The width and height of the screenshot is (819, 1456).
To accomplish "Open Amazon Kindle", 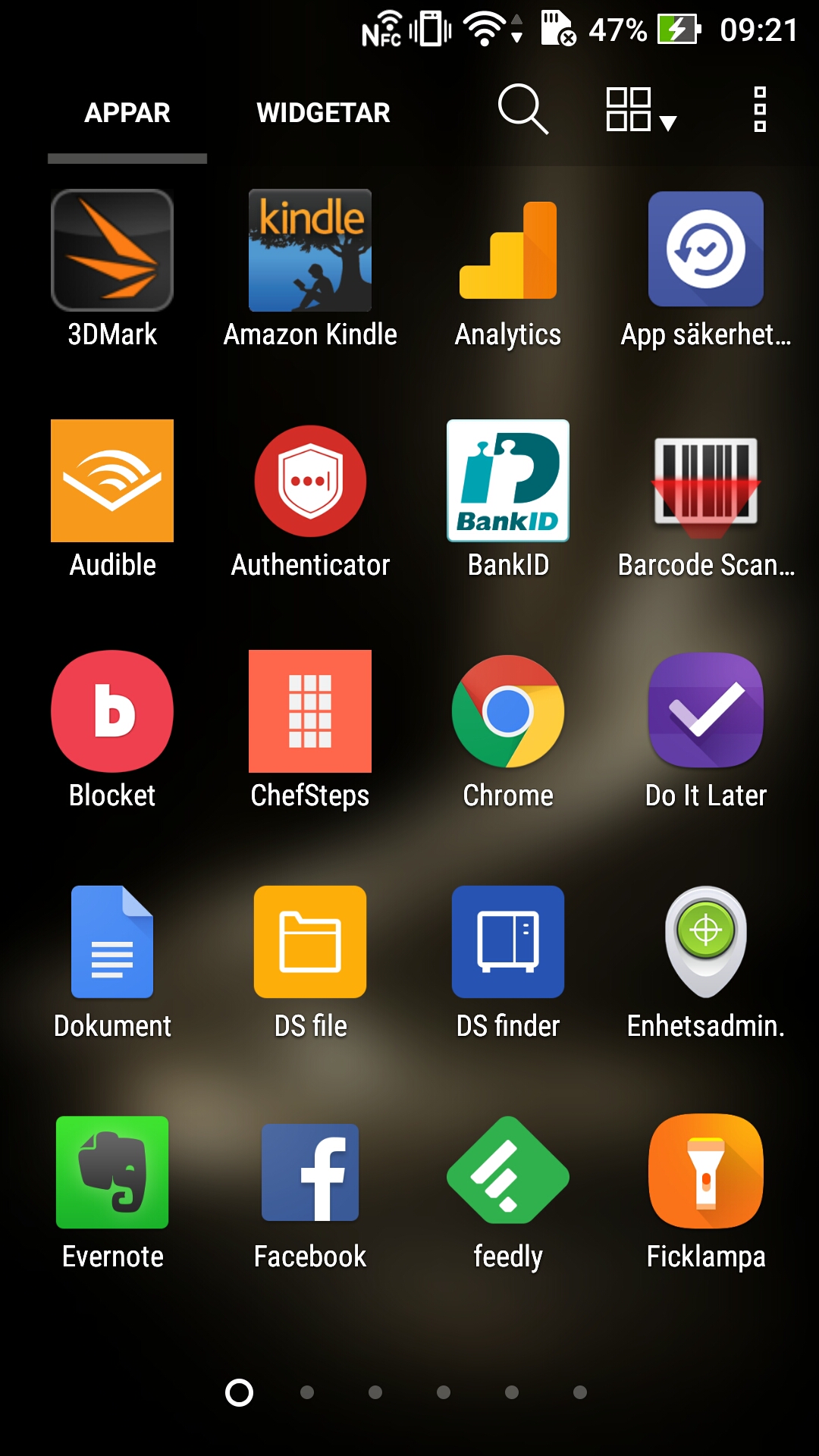I will coord(310,250).
